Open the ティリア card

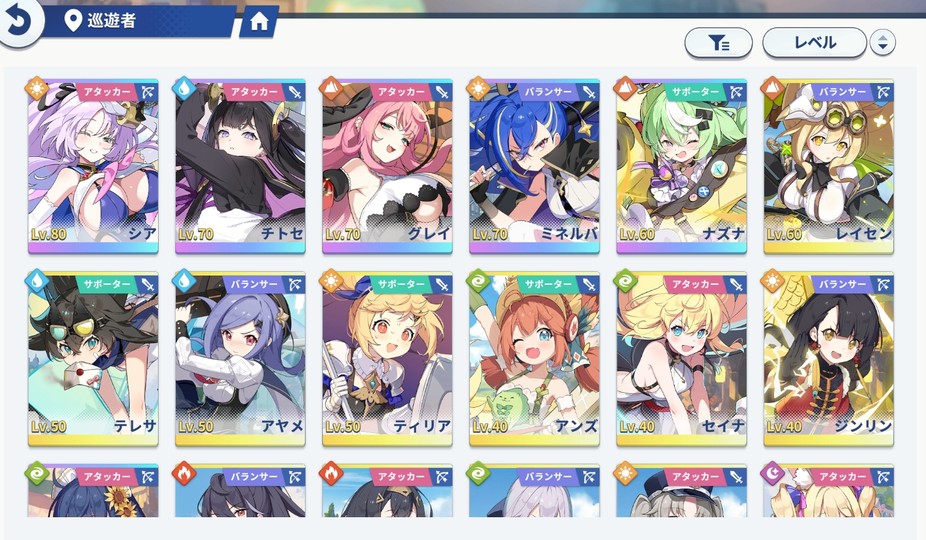click(387, 358)
